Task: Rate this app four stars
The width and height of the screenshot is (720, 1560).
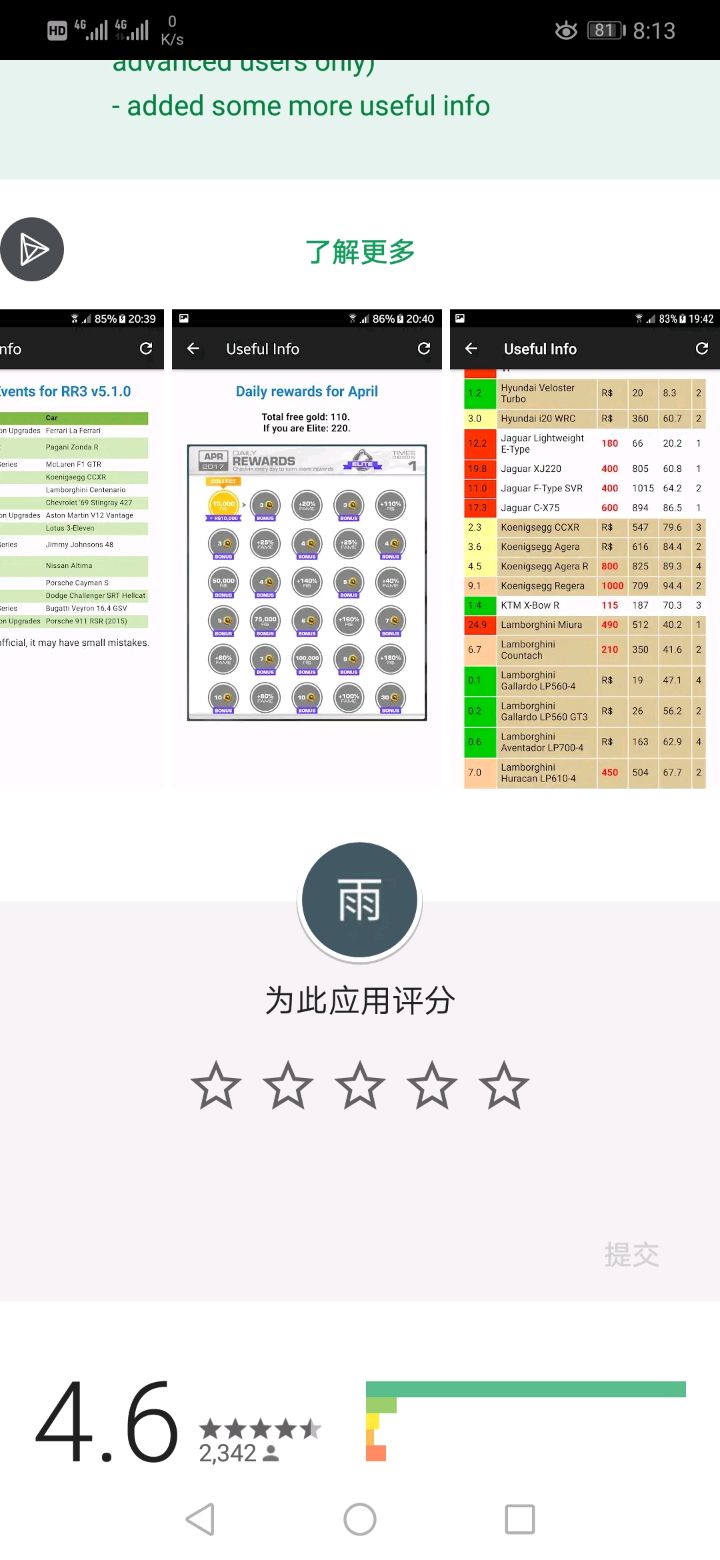Action: pyautogui.click(x=432, y=1086)
